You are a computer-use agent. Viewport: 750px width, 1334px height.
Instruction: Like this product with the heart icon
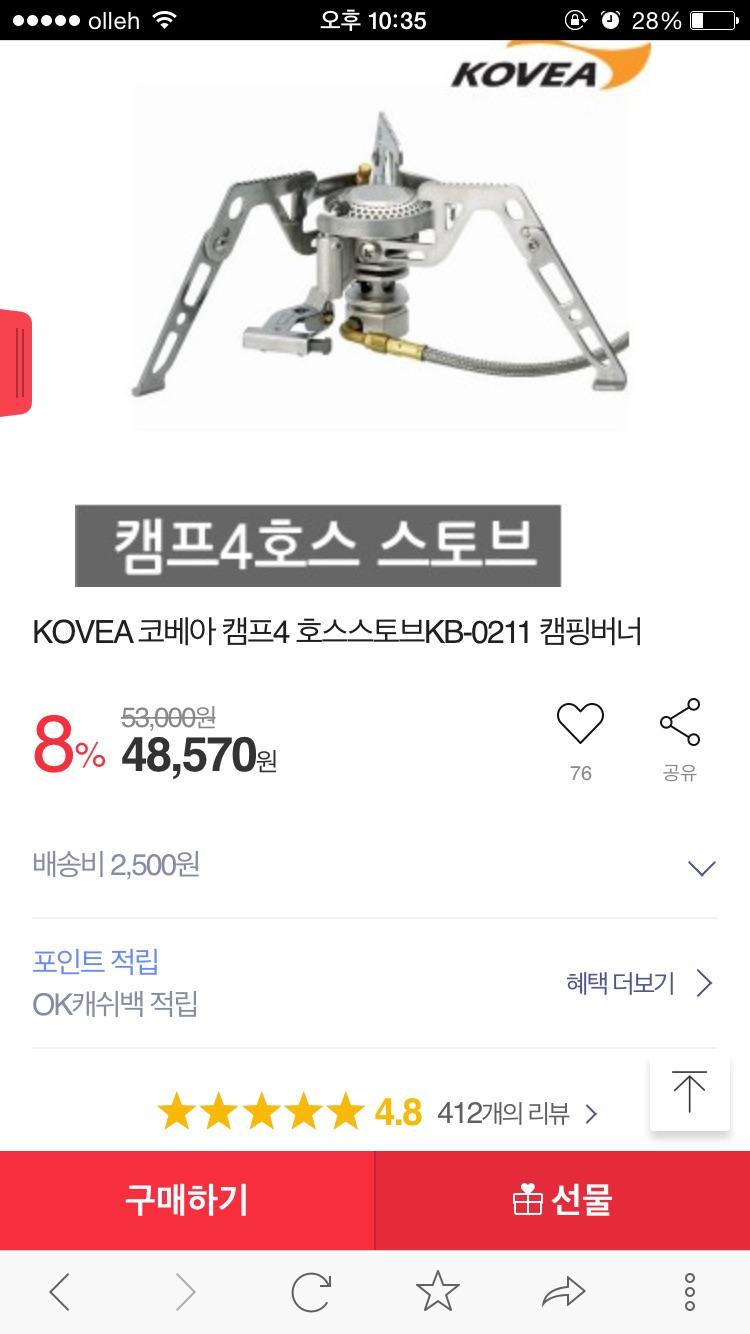click(580, 724)
